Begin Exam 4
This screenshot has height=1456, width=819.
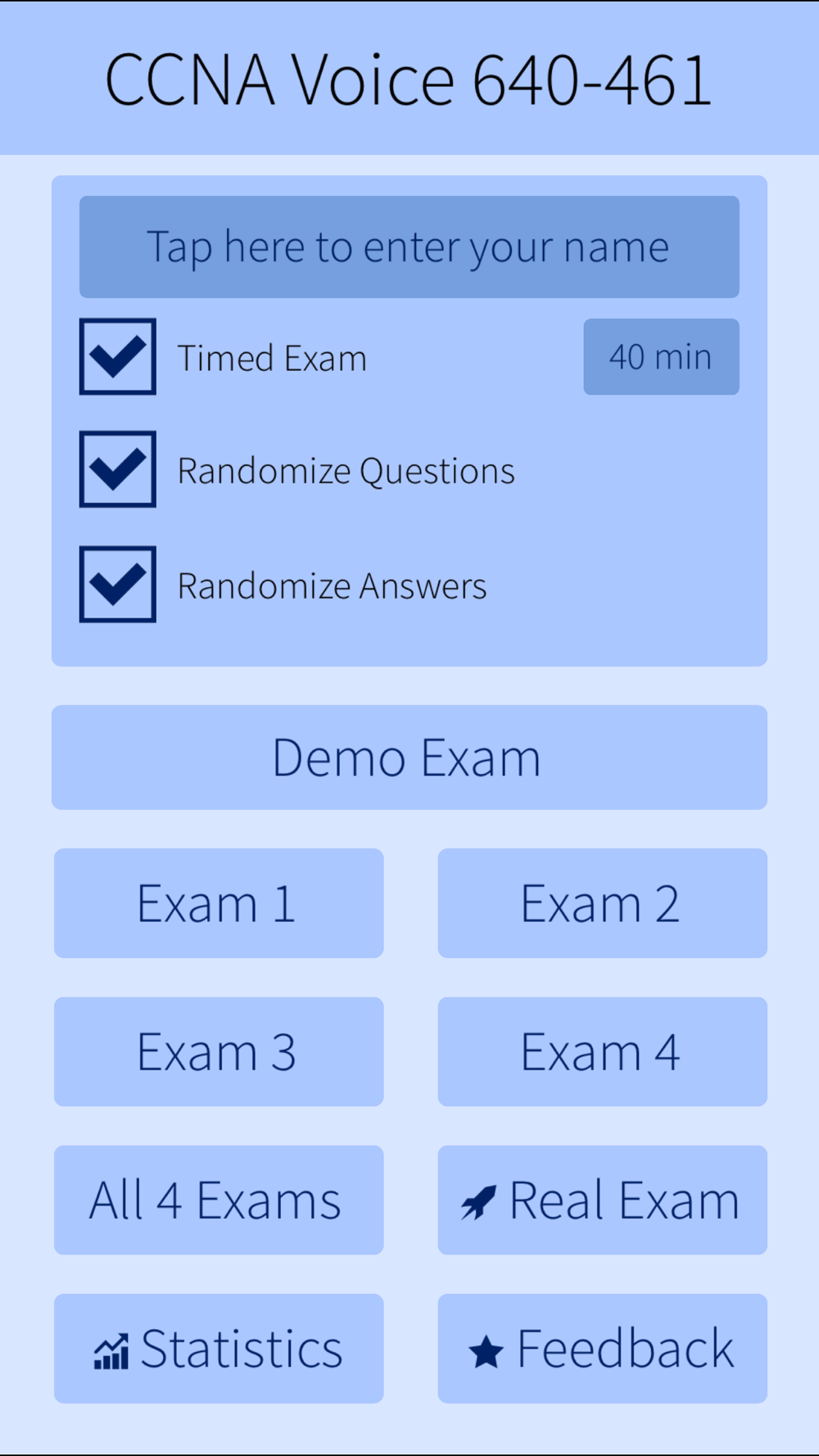[x=602, y=1051]
